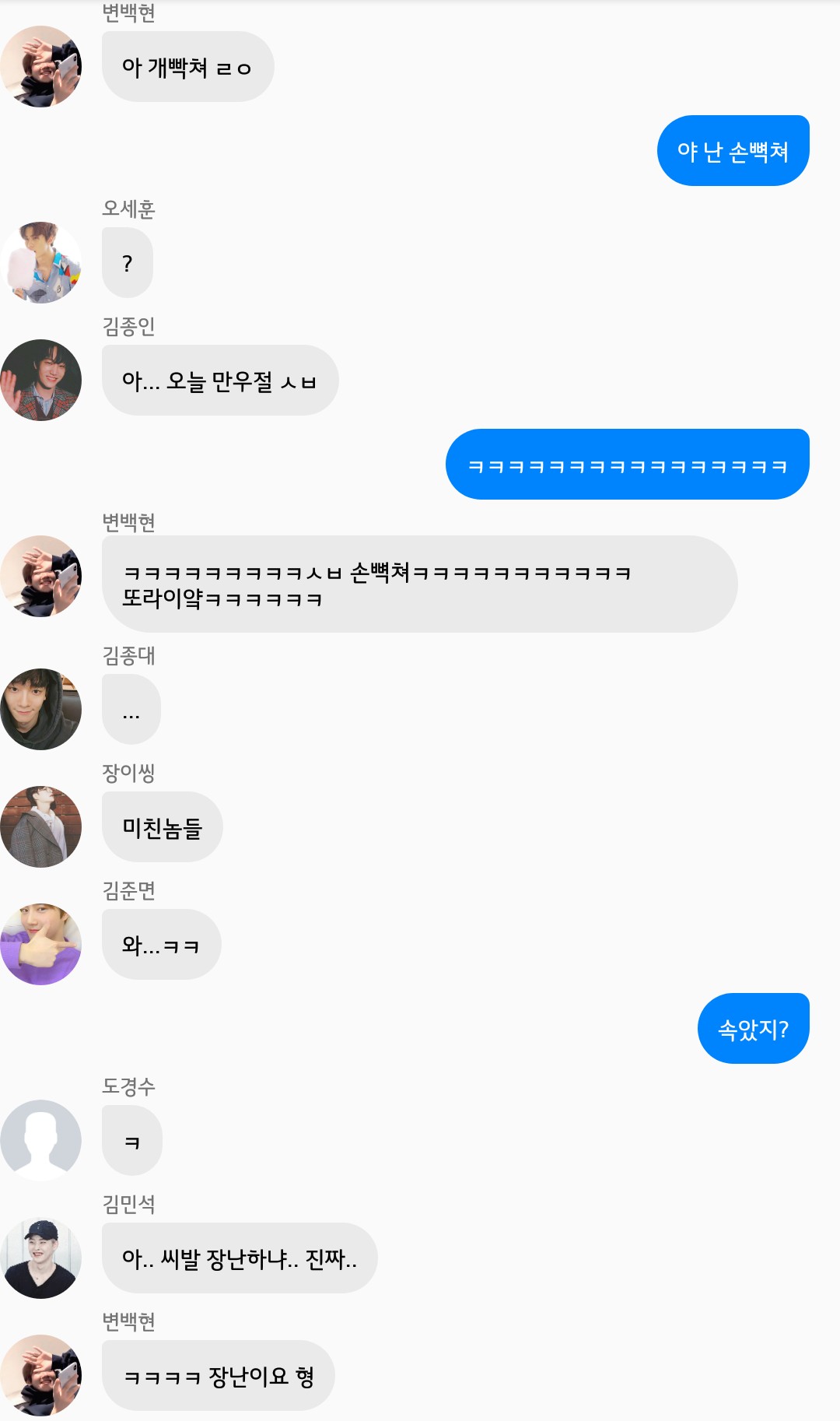
Task: Open 도경수's default avatar
Action: [x=40, y=1140]
